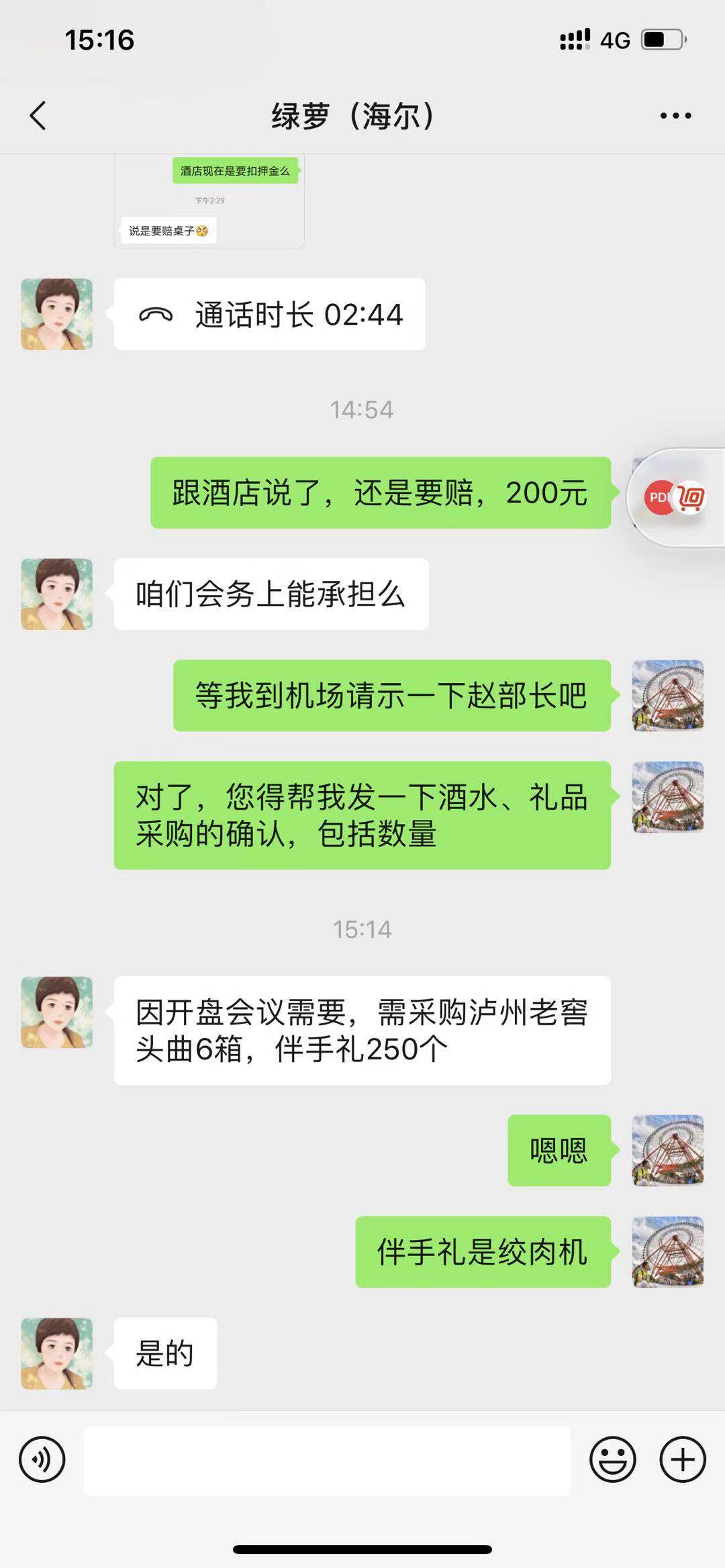Open the screenshot image about hotel deposit
The width and height of the screenshot is (725, 1568).
[x=209, y=201]
